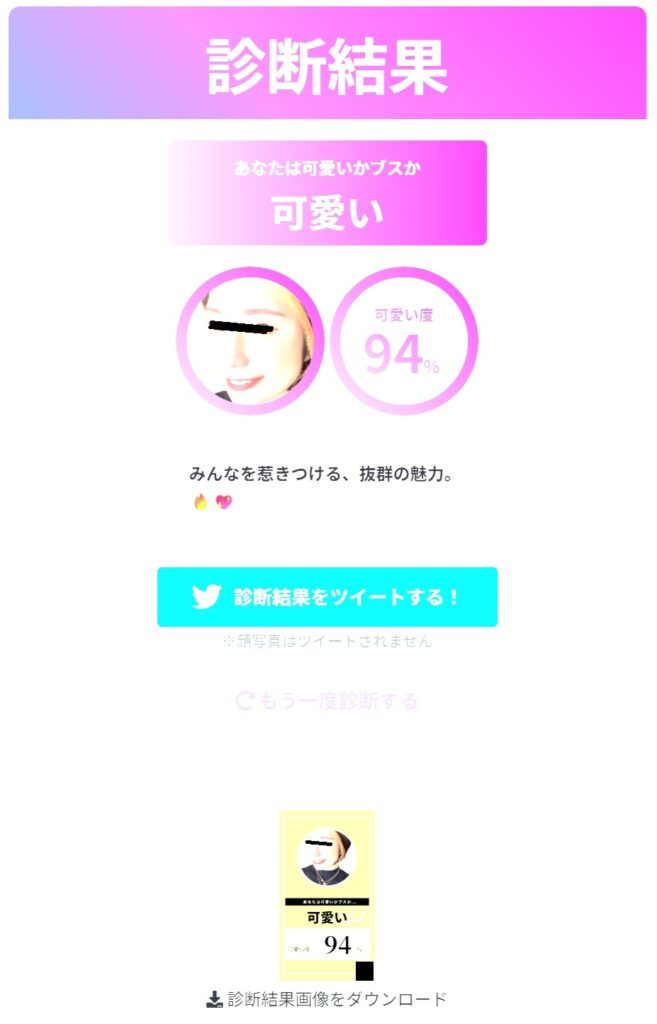Open the result image thumbnail

(327, 894)
